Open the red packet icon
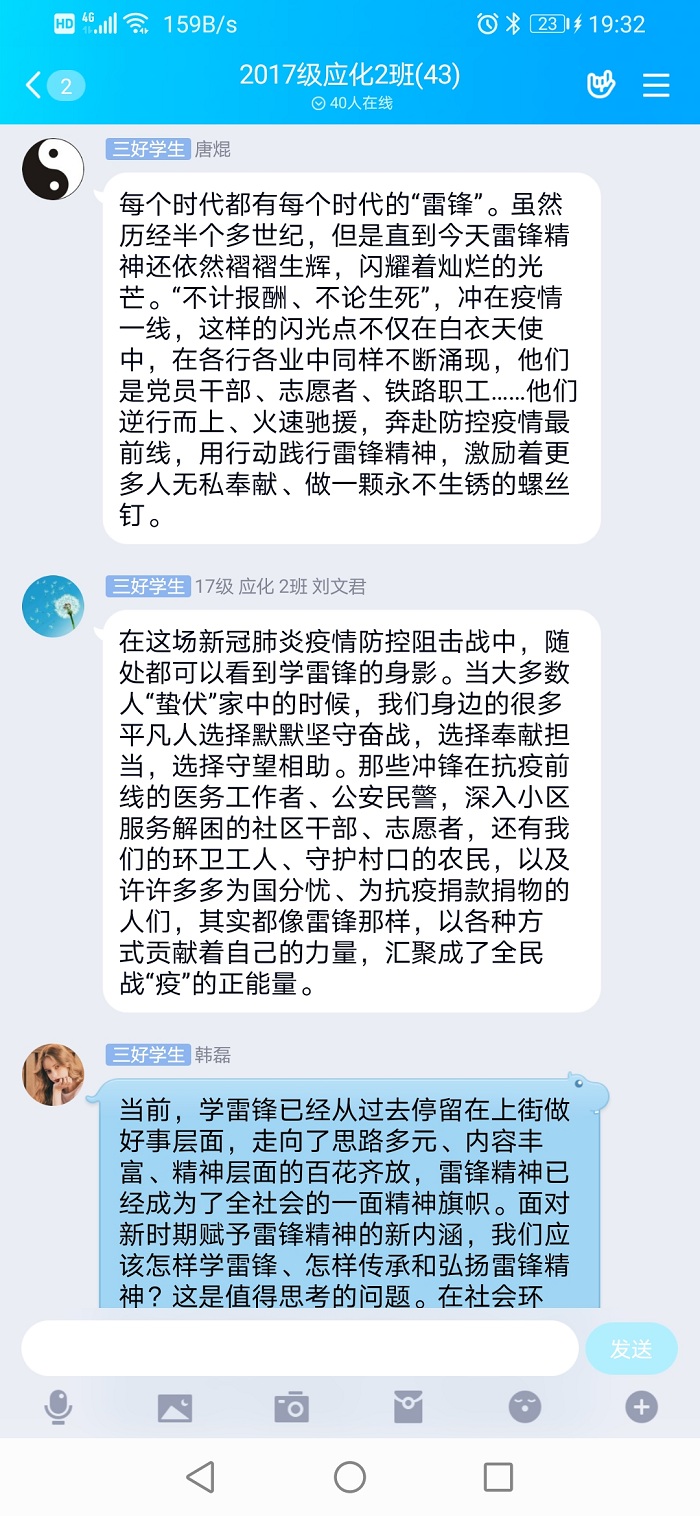700x1516 pixels. click(408, 1408)
